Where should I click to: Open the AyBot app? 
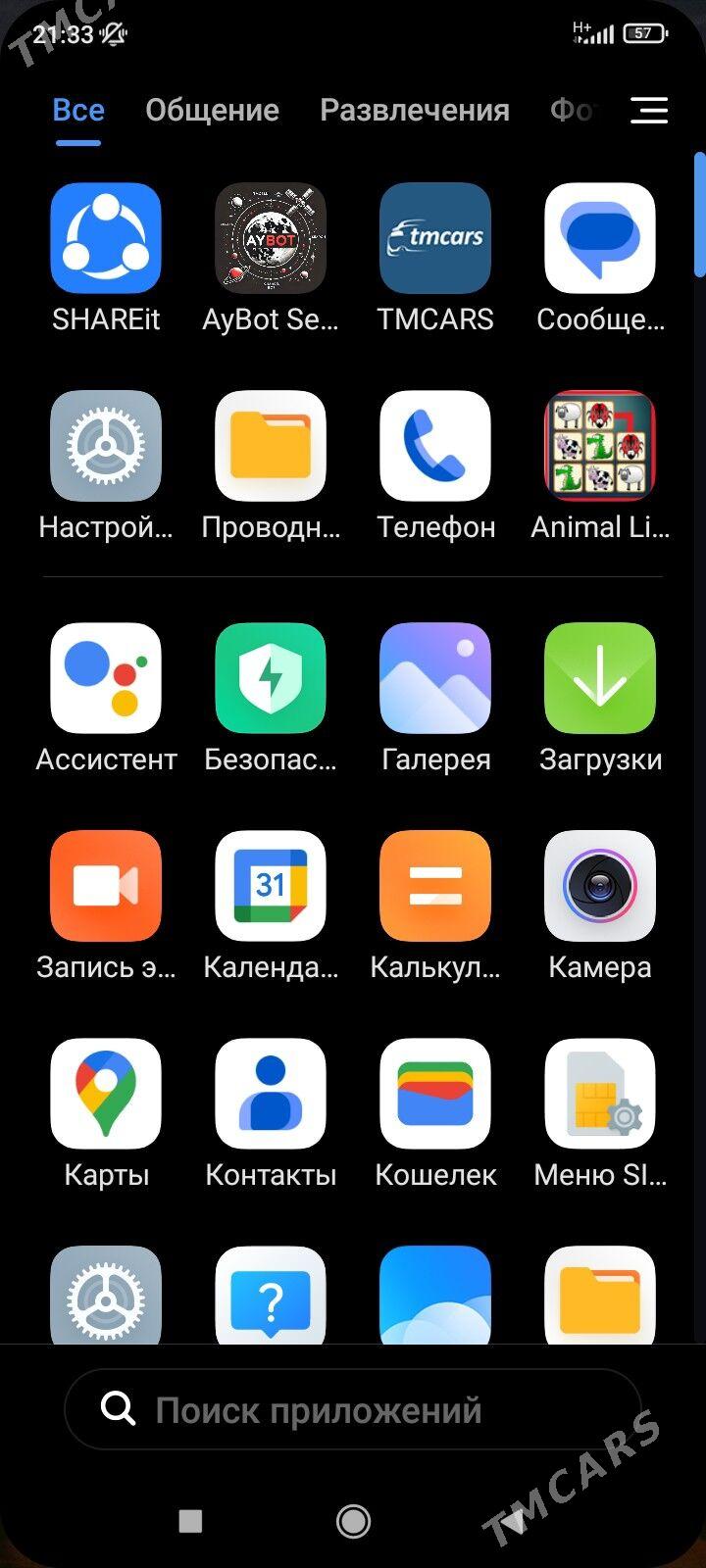pos(271,238)
